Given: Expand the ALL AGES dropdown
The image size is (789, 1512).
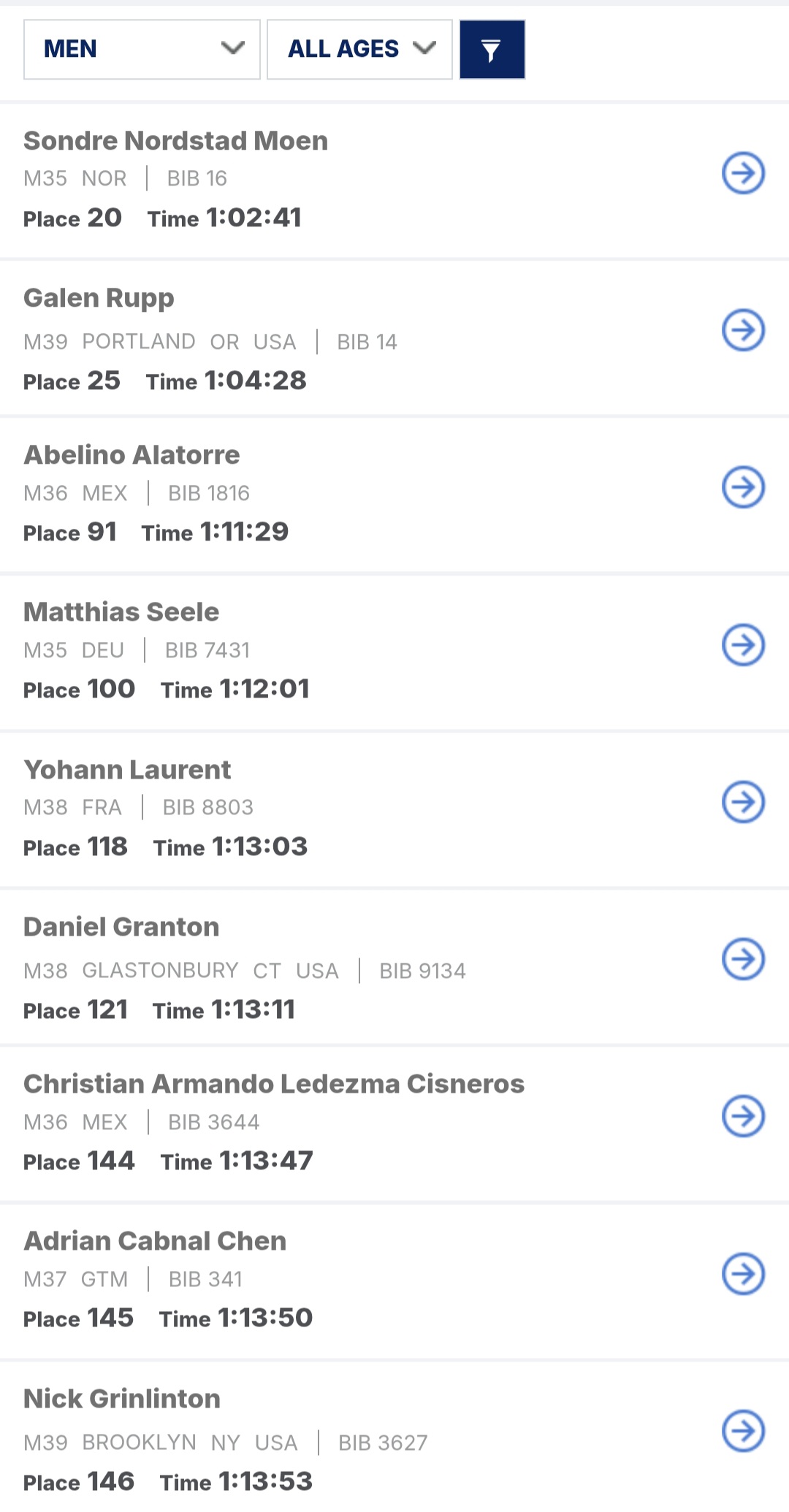Looking at the screenshot, I should [359, 50].
